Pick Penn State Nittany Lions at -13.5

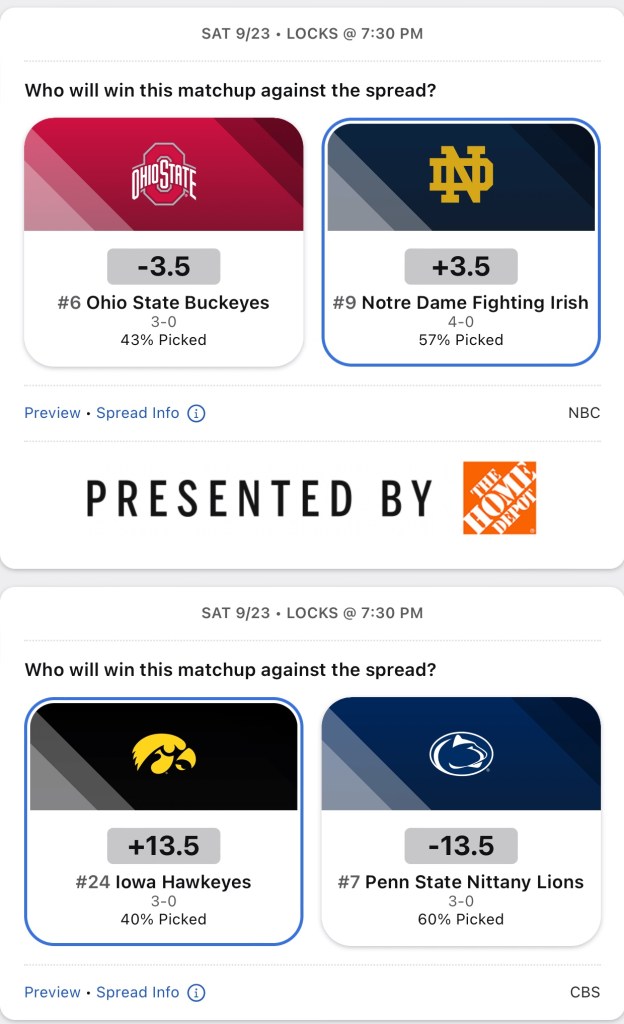(x=461, y=822)
